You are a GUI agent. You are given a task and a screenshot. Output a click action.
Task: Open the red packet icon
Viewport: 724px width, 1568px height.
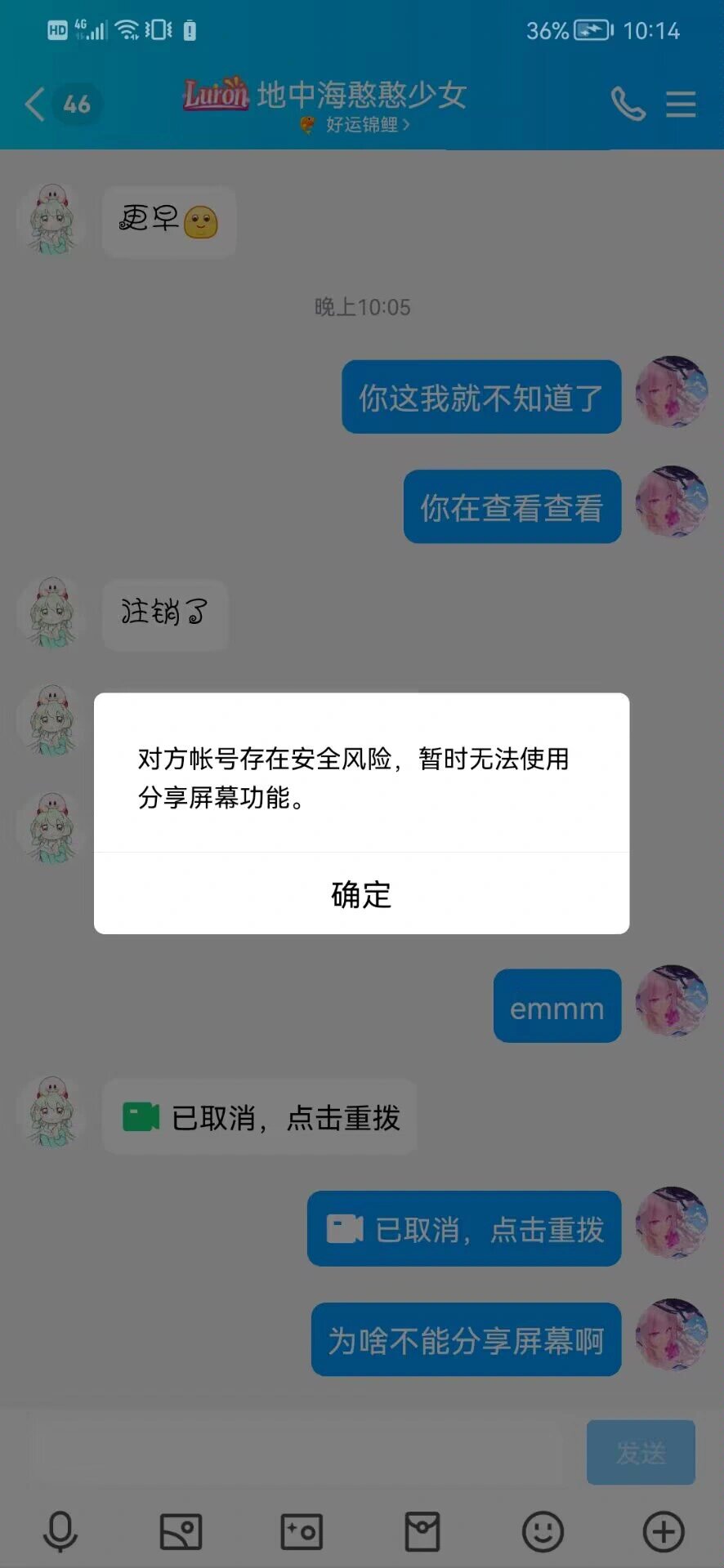422,1532
